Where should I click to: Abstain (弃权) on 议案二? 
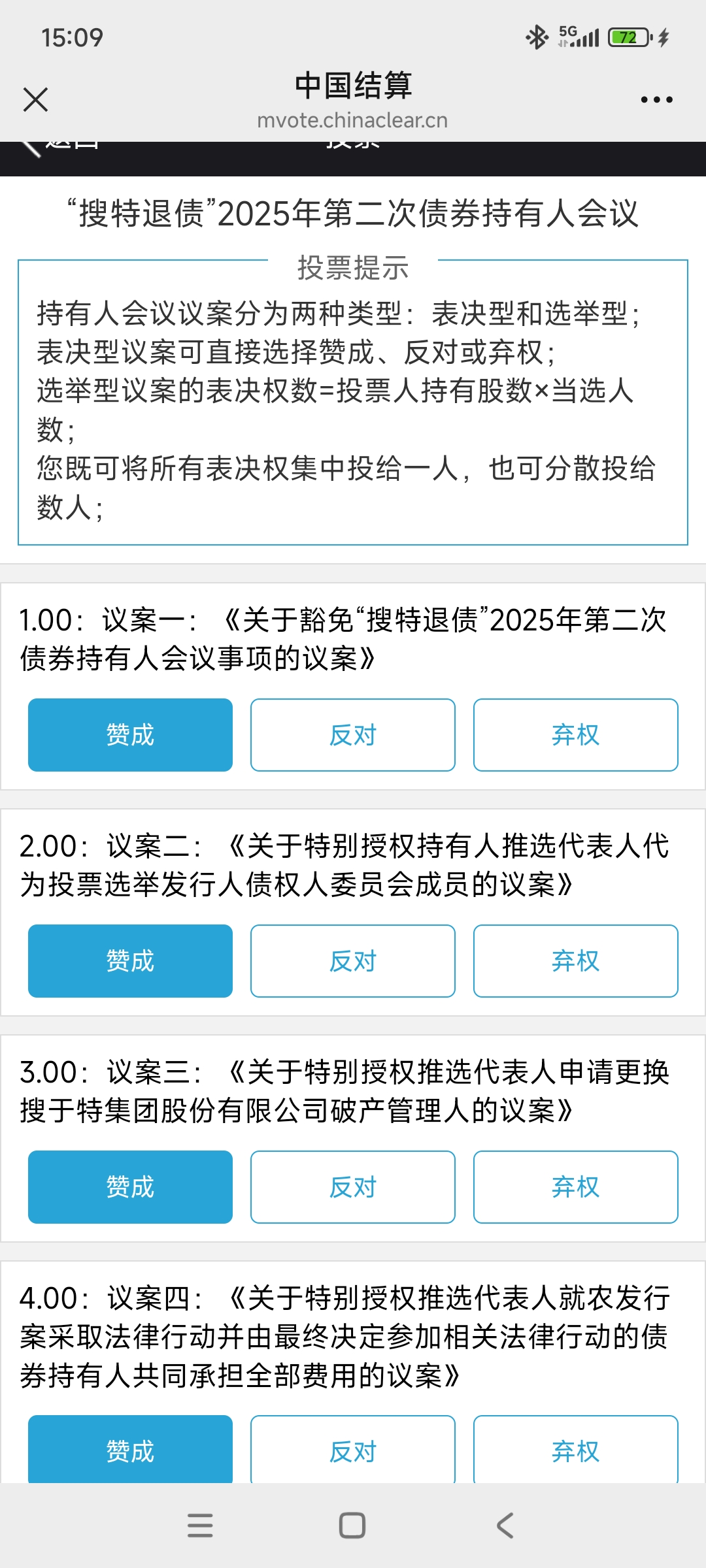(x=576, y=961)
